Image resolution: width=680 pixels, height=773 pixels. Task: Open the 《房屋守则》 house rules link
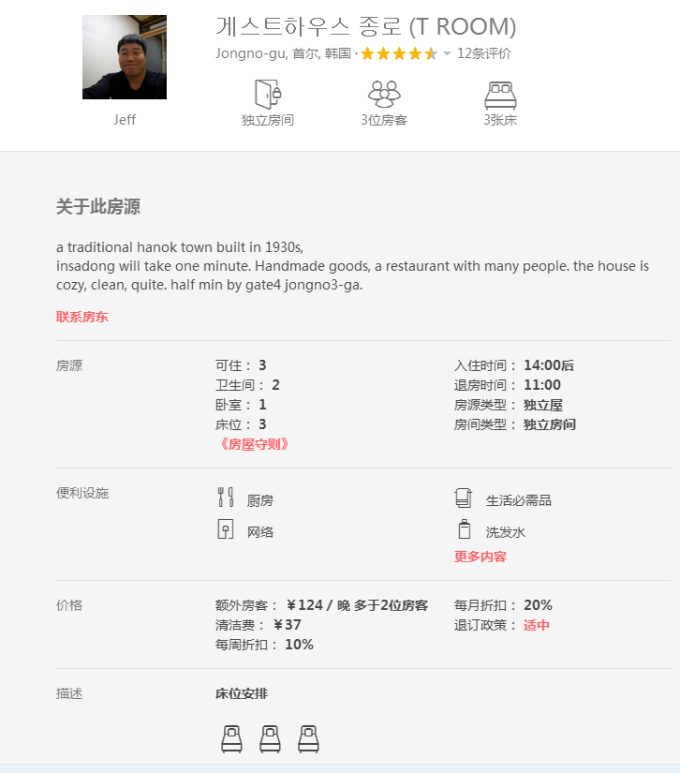point(254,444)
